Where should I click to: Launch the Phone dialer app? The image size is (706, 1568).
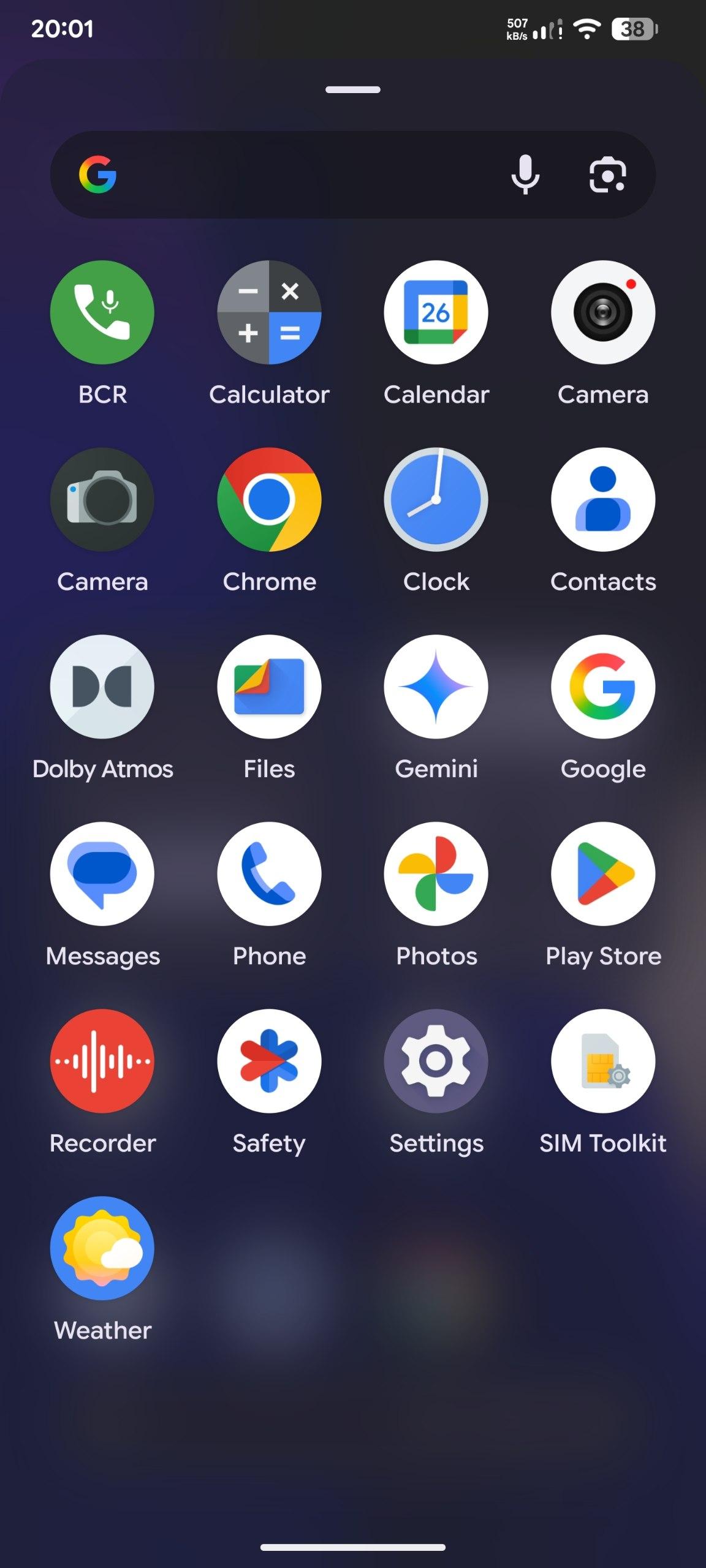pyautogui.click(x=269, y=873)
